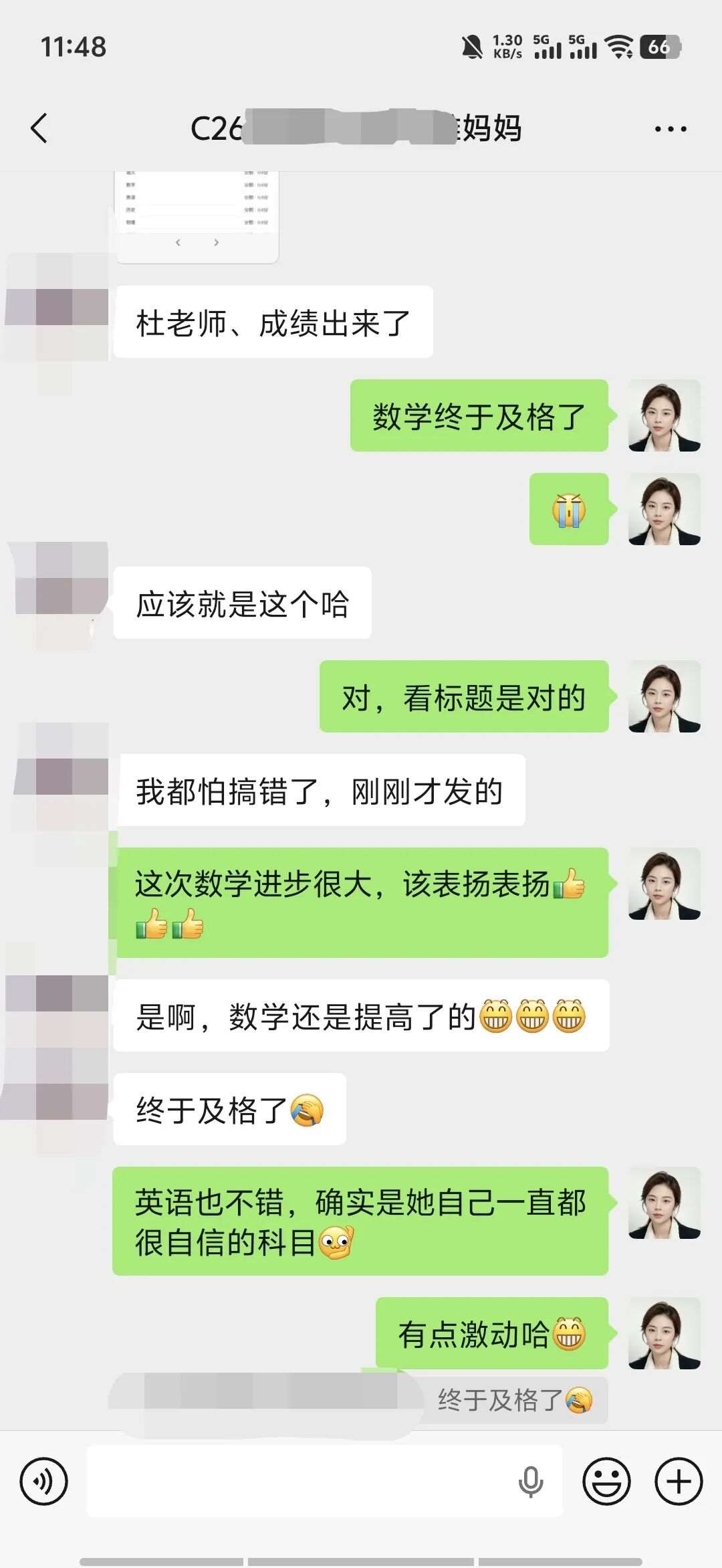This screenshot has height=1568, width=722.
Task: Switch to voice message input
Action: coord(44,1481)
